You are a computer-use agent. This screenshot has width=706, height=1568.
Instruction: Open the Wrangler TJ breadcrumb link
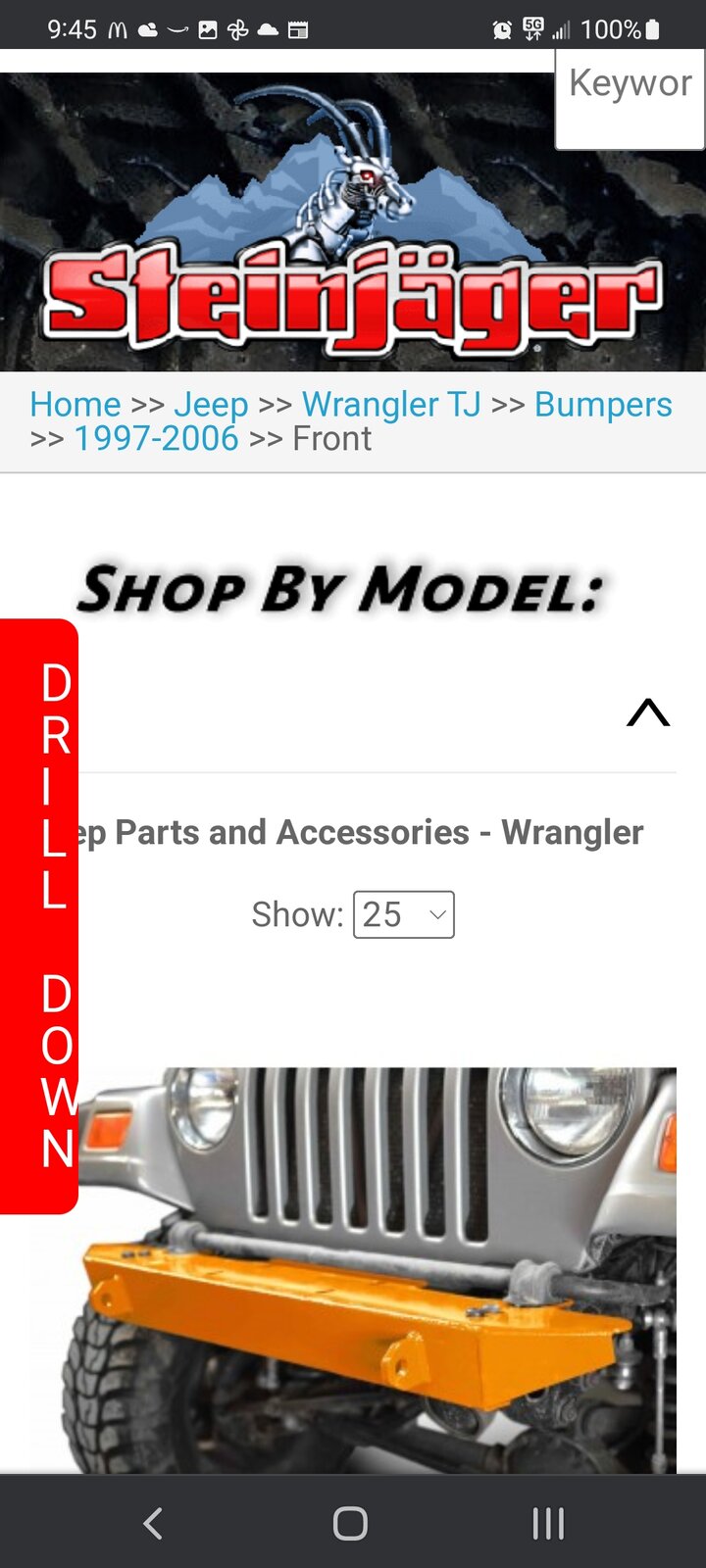[x=391, y=404]
